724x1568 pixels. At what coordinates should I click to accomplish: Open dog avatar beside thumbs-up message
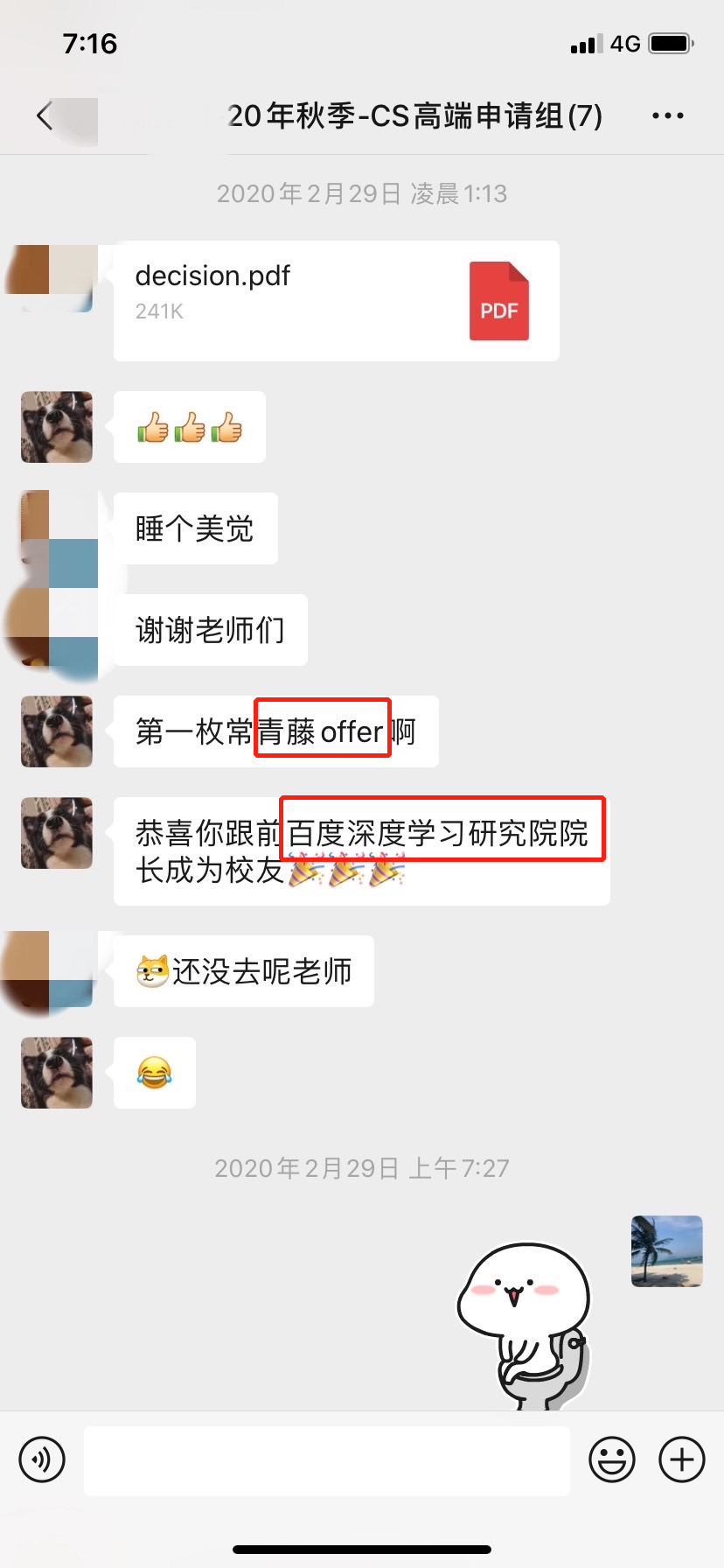[57, 427]
